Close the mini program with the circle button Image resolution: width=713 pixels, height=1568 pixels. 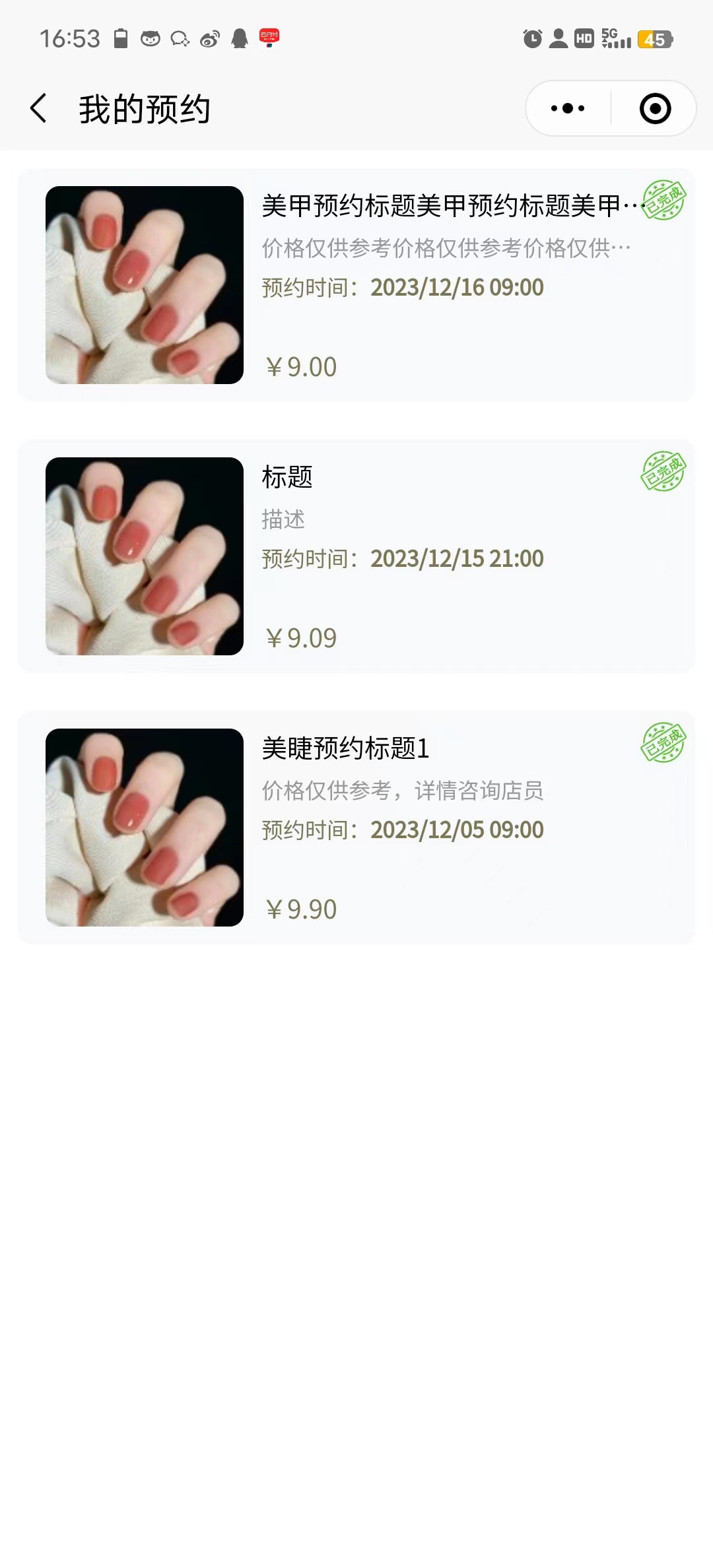click(x=655, y=108)
